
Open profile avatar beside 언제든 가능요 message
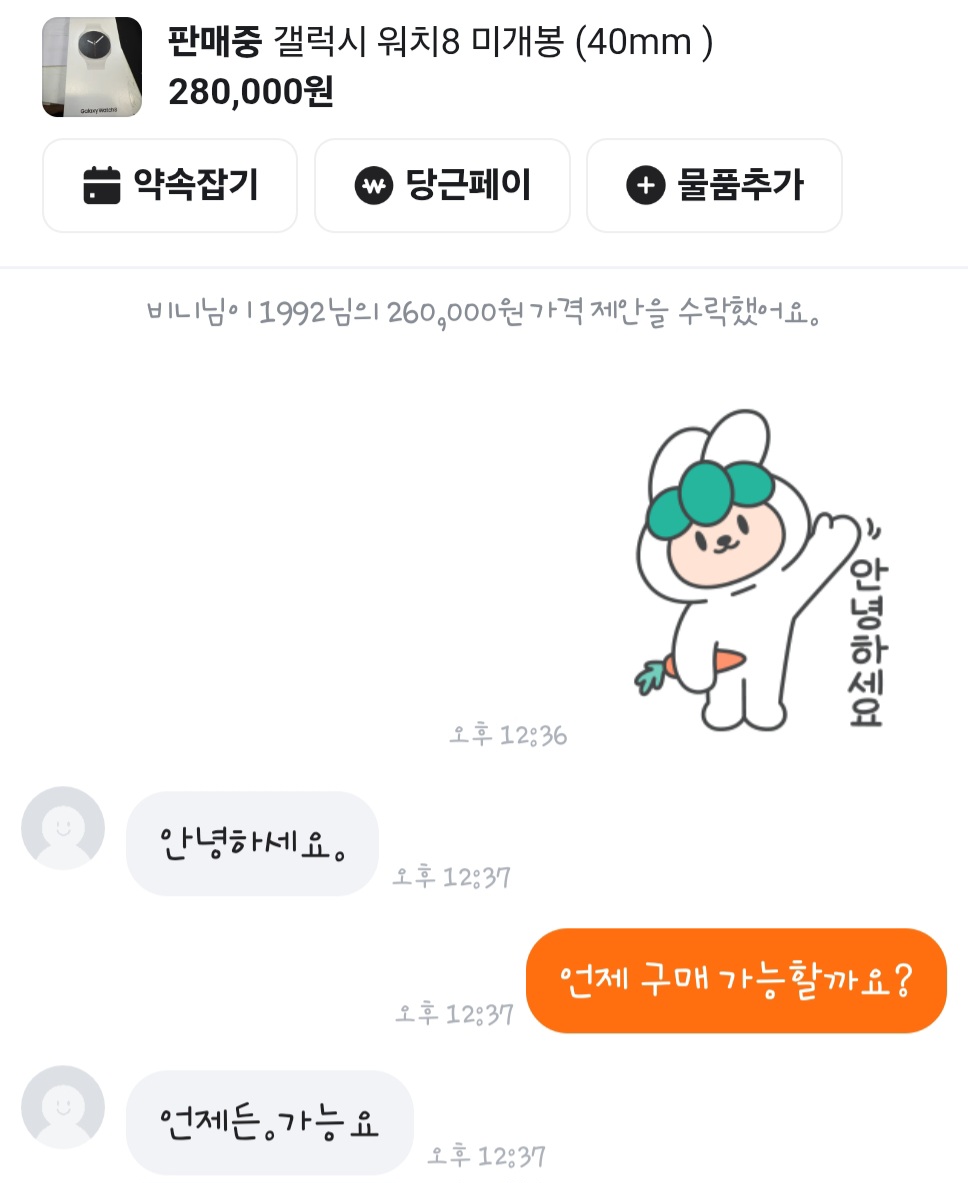pyautogui.click(x=63, y=1108)
